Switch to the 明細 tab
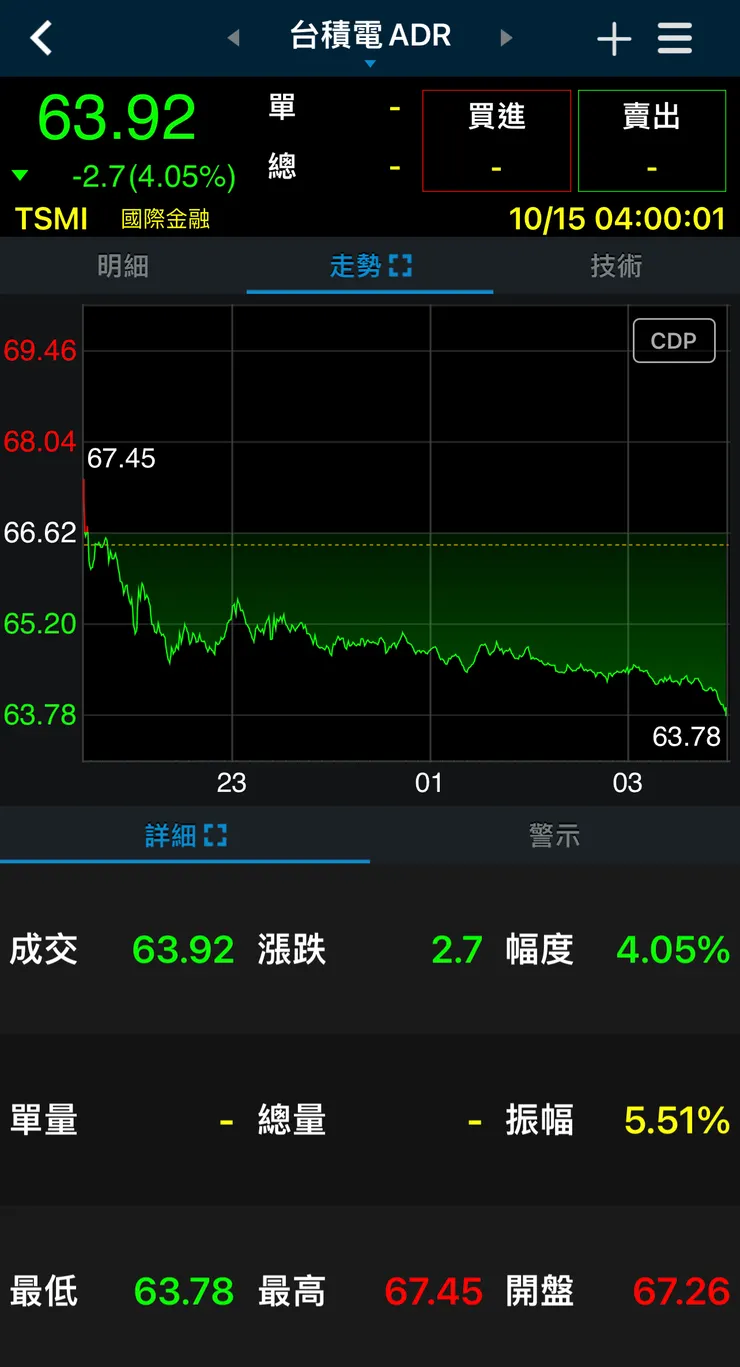This screenshot has width=740, height=1367. (x=123, y=265)
